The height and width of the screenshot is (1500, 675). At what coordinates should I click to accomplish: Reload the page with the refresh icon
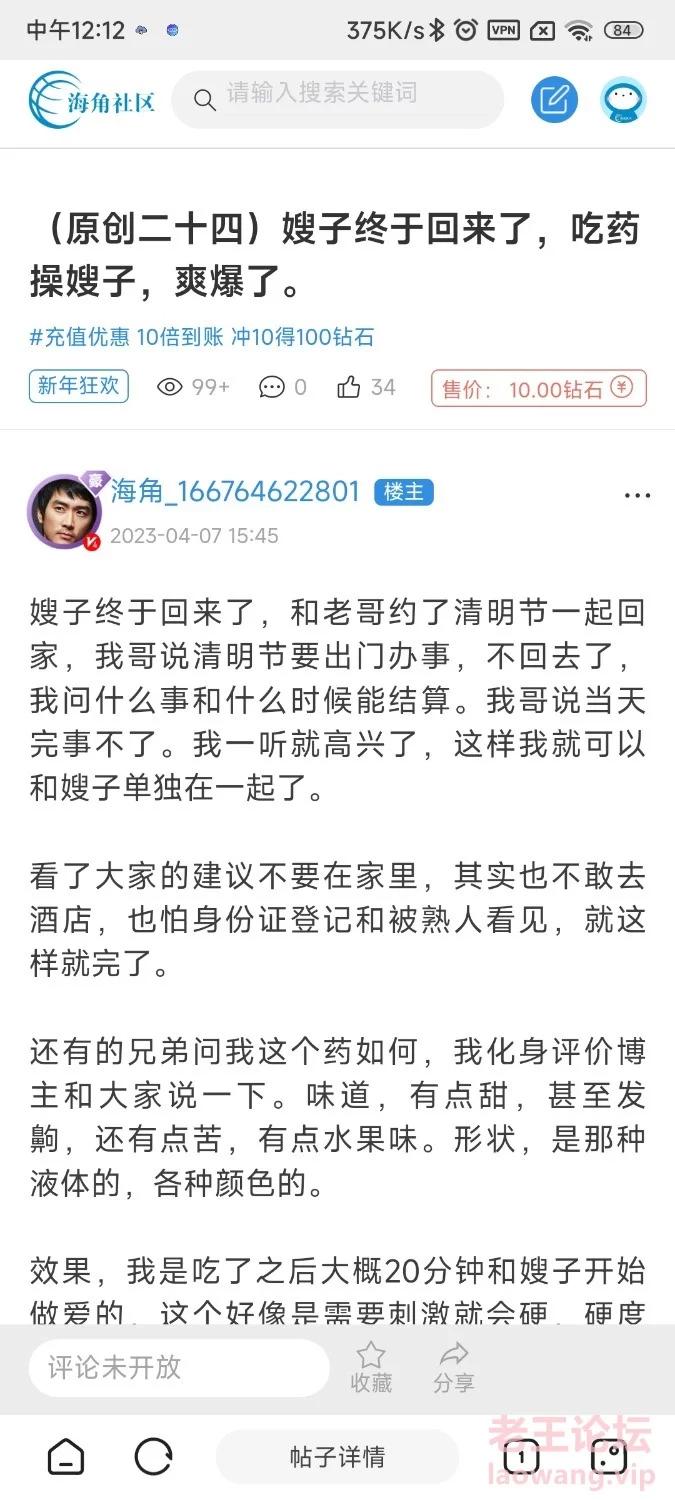[153, 1457]
